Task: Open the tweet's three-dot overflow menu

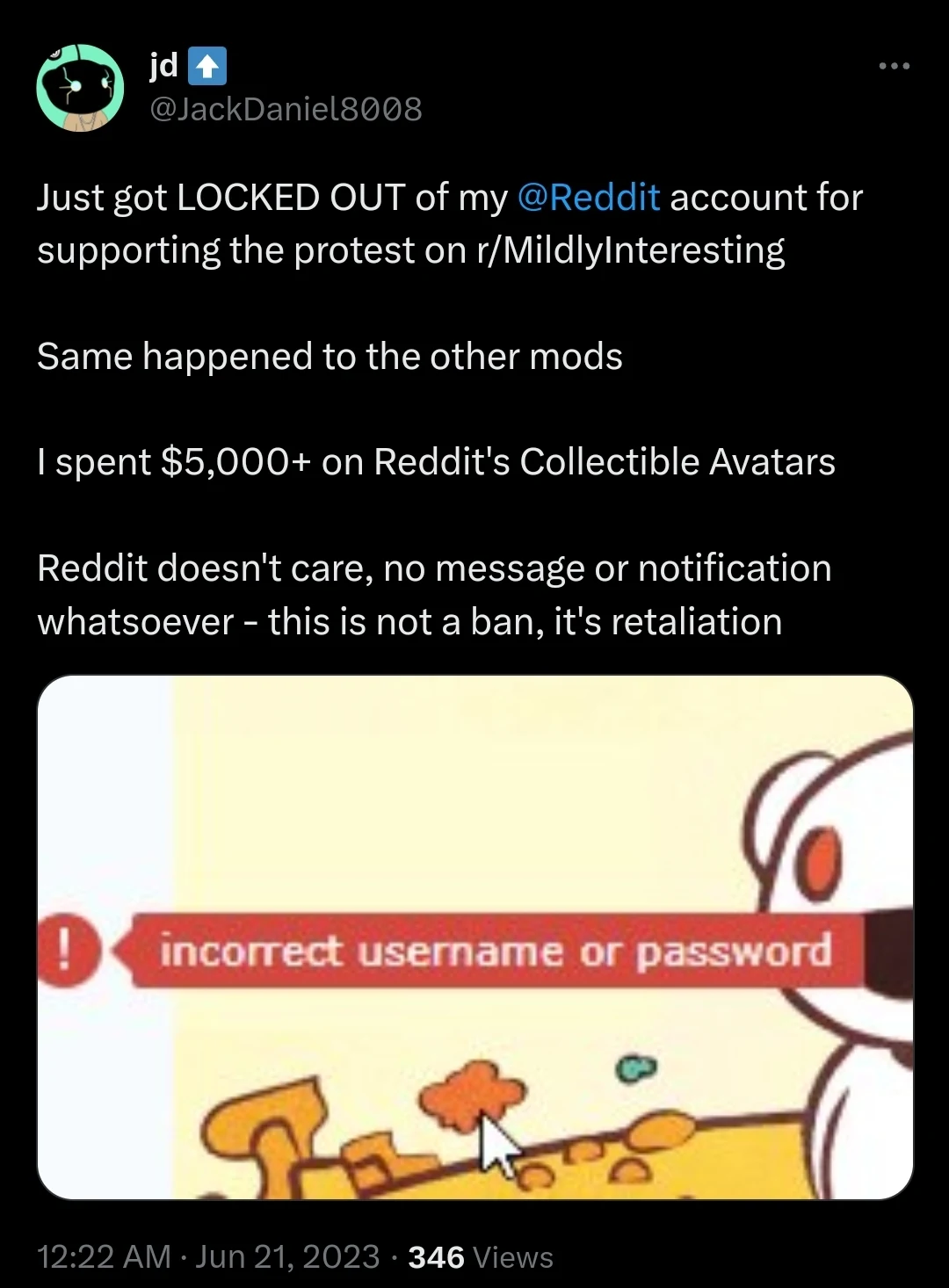Action: [894, 66]
